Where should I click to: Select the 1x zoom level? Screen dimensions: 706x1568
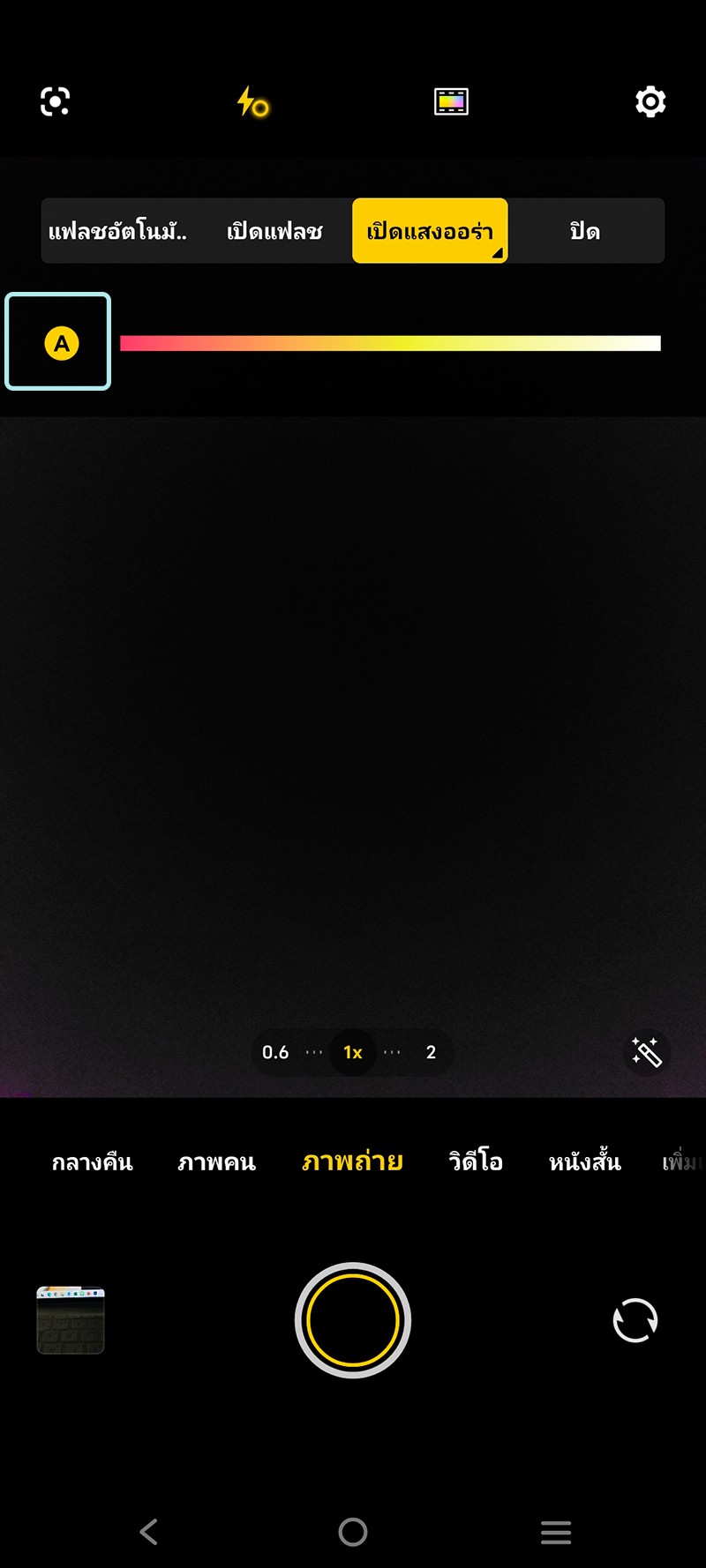coord(353,1052)
